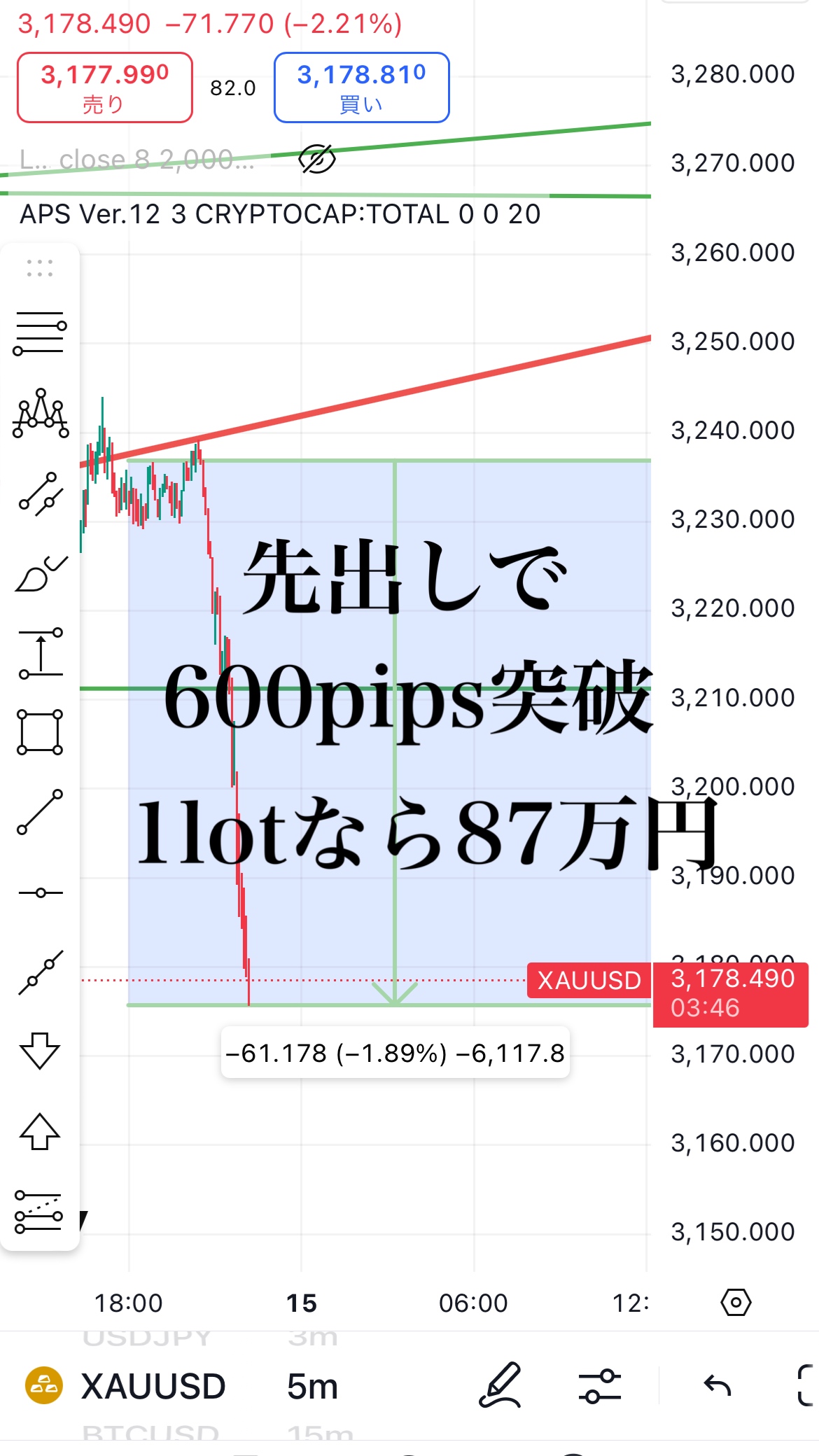This screenshot has height=1456, width=819.
Task: Select the trend line tool
Action: (41, 812)
